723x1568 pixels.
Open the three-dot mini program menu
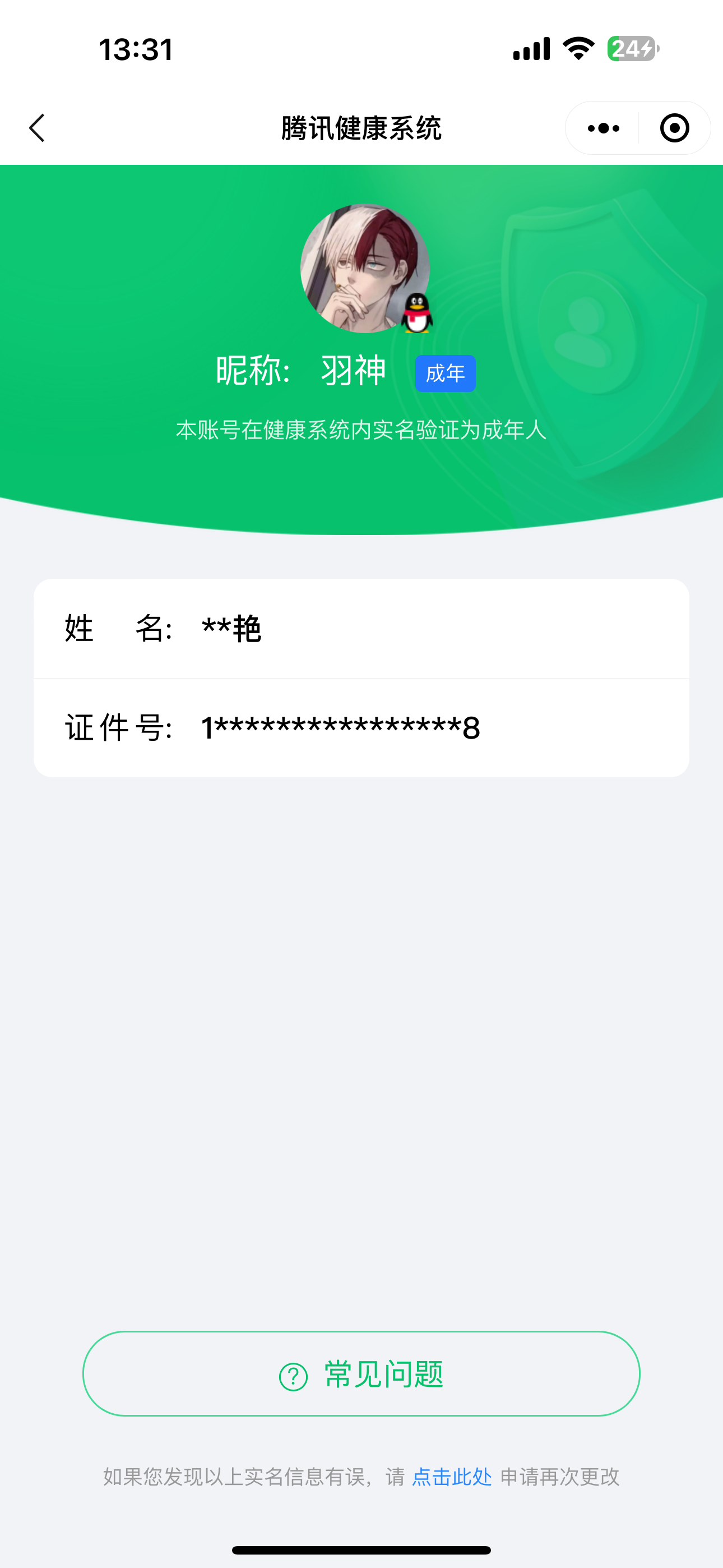coord(603,128)
